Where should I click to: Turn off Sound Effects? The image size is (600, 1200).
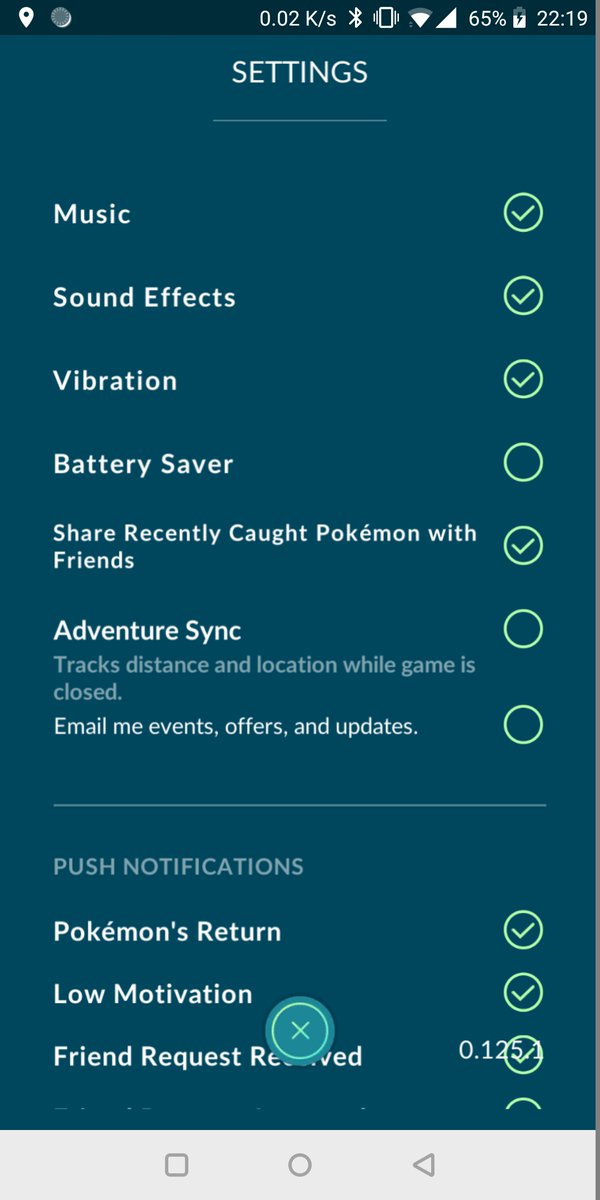coord(523,296)
